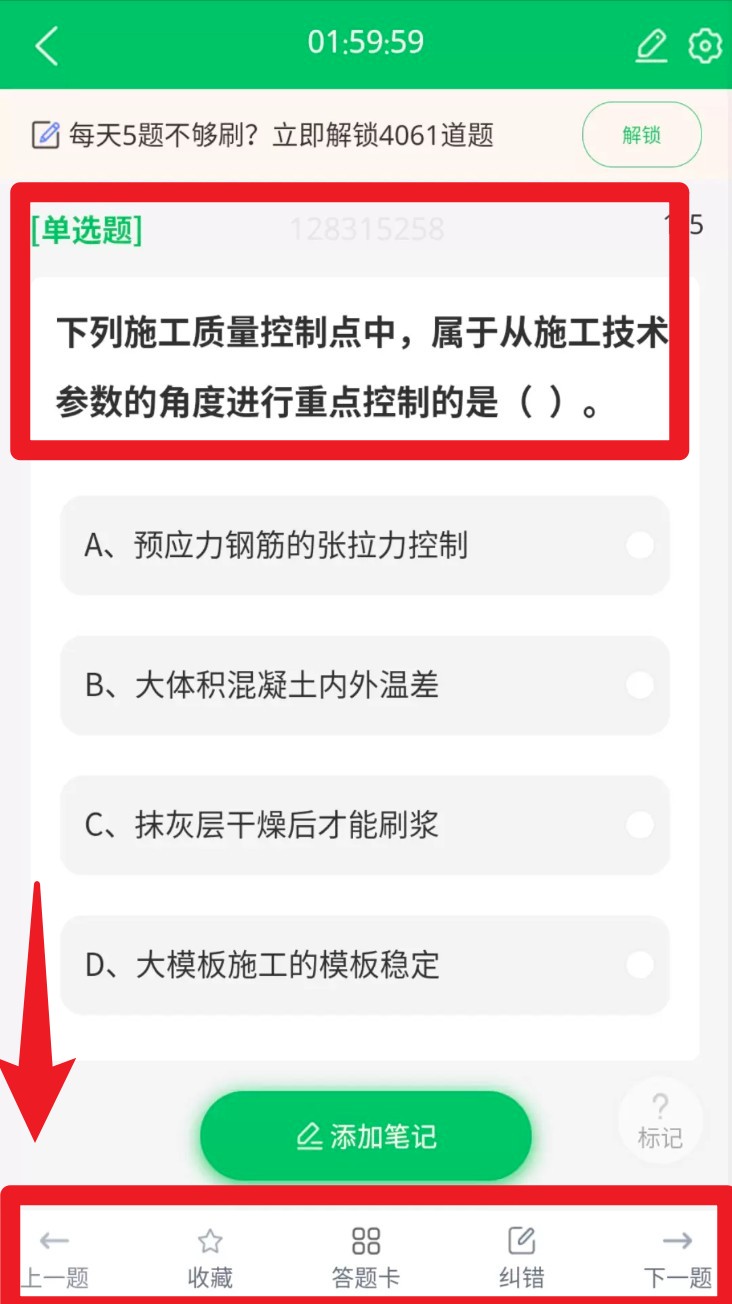Select option B 大体积混凝土内外温差
This screenshot has width=732, height=1304.
click(x=365, y=686)
